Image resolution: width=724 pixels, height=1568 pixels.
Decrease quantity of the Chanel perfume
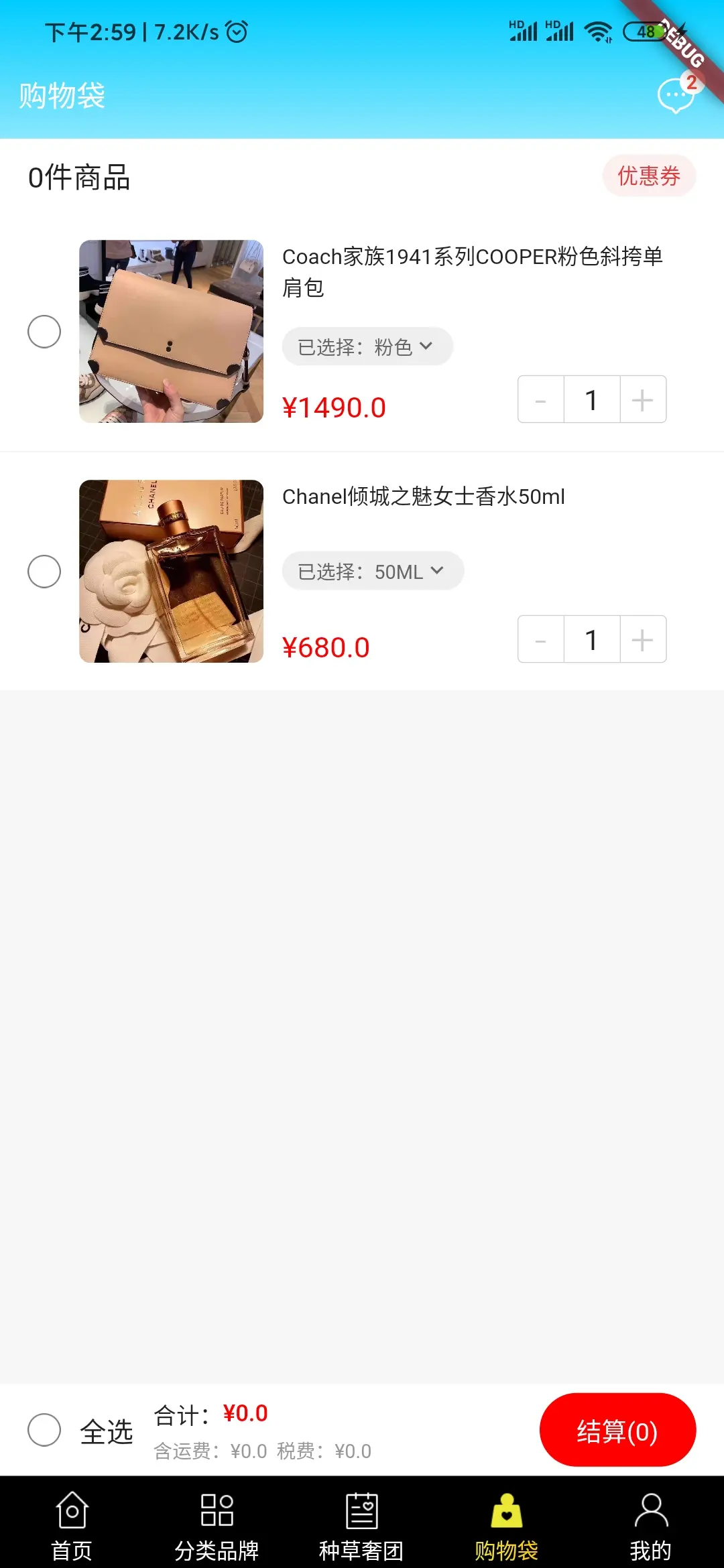point(541,640)
